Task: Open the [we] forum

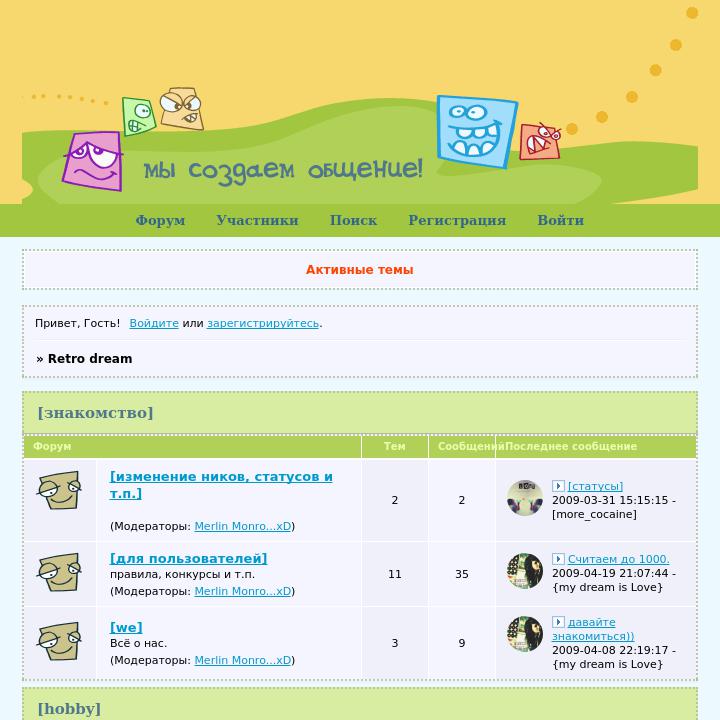Action: [126, 627]
